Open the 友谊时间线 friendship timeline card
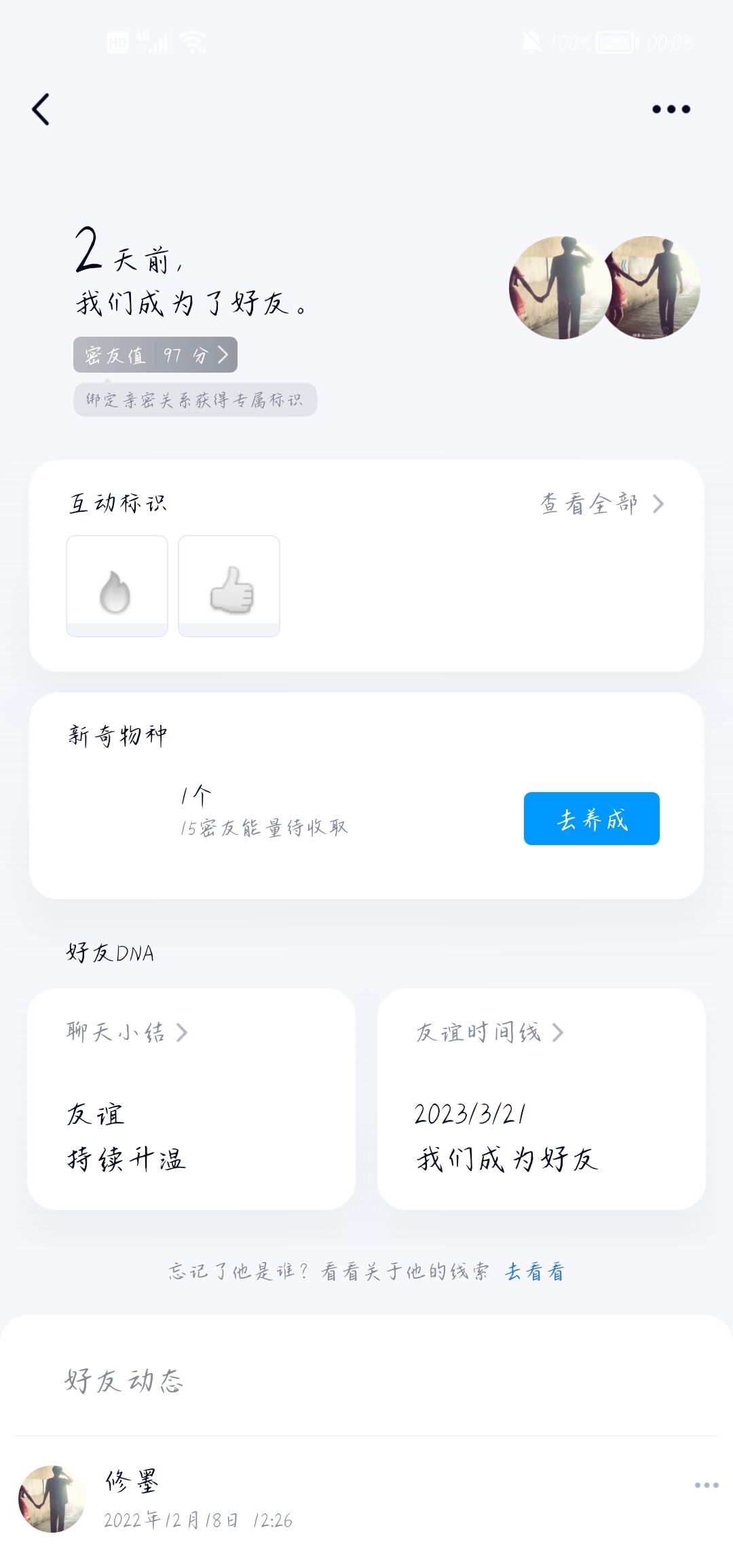Viewport: 733px width, 1568px height. click(541, 1098)
